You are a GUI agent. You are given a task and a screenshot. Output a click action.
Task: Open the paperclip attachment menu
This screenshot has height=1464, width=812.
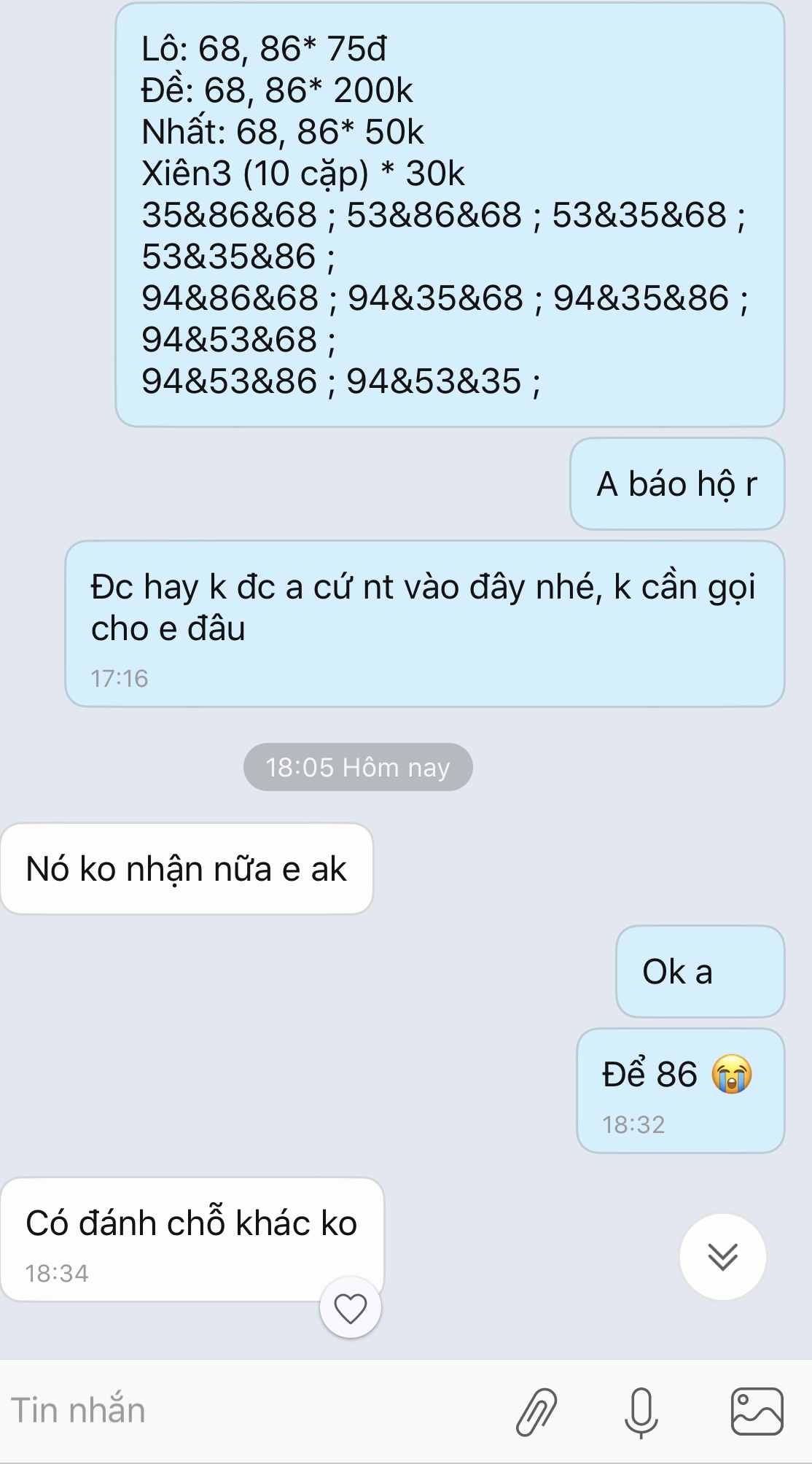click(x=536, y=1412)
